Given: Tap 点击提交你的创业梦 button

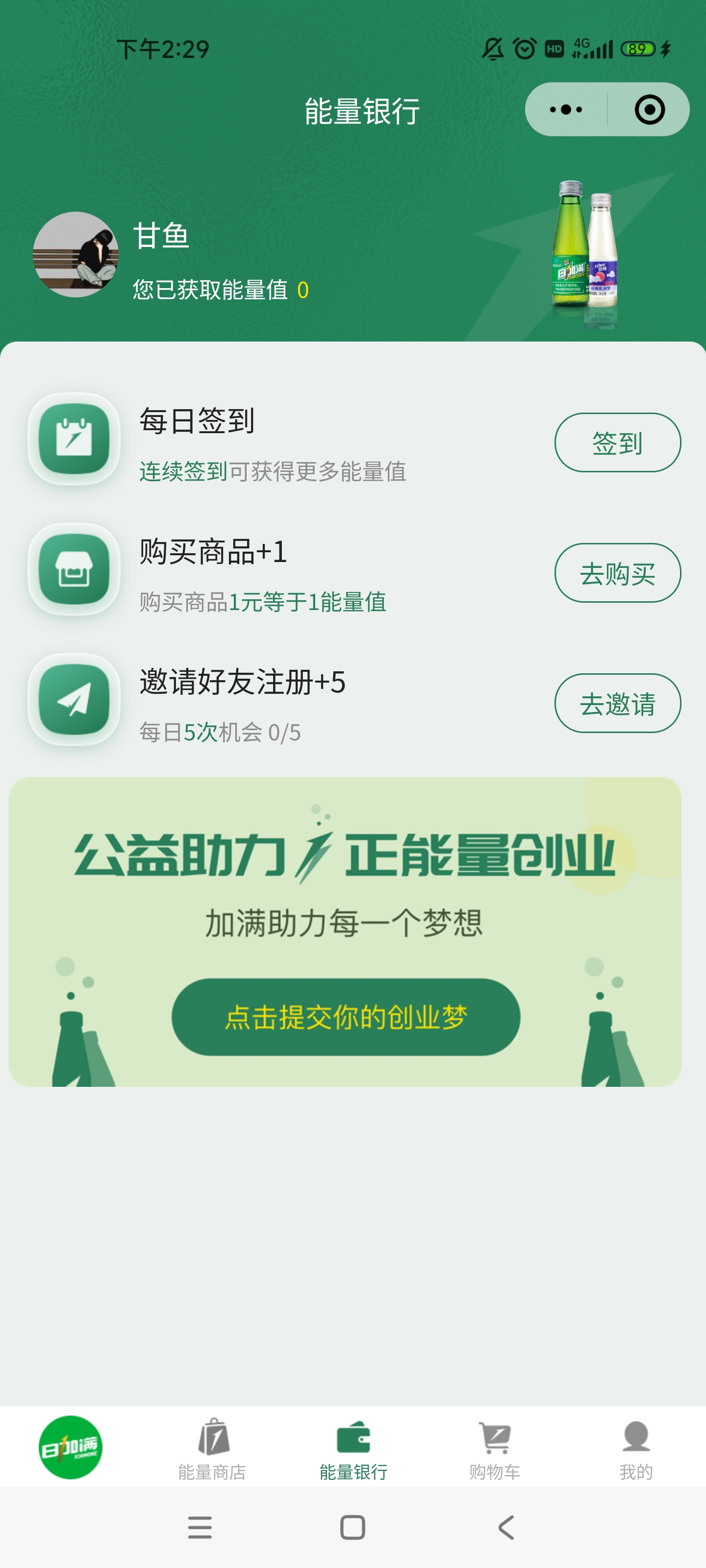Looking at the screenshot, I should (345, 1017).
